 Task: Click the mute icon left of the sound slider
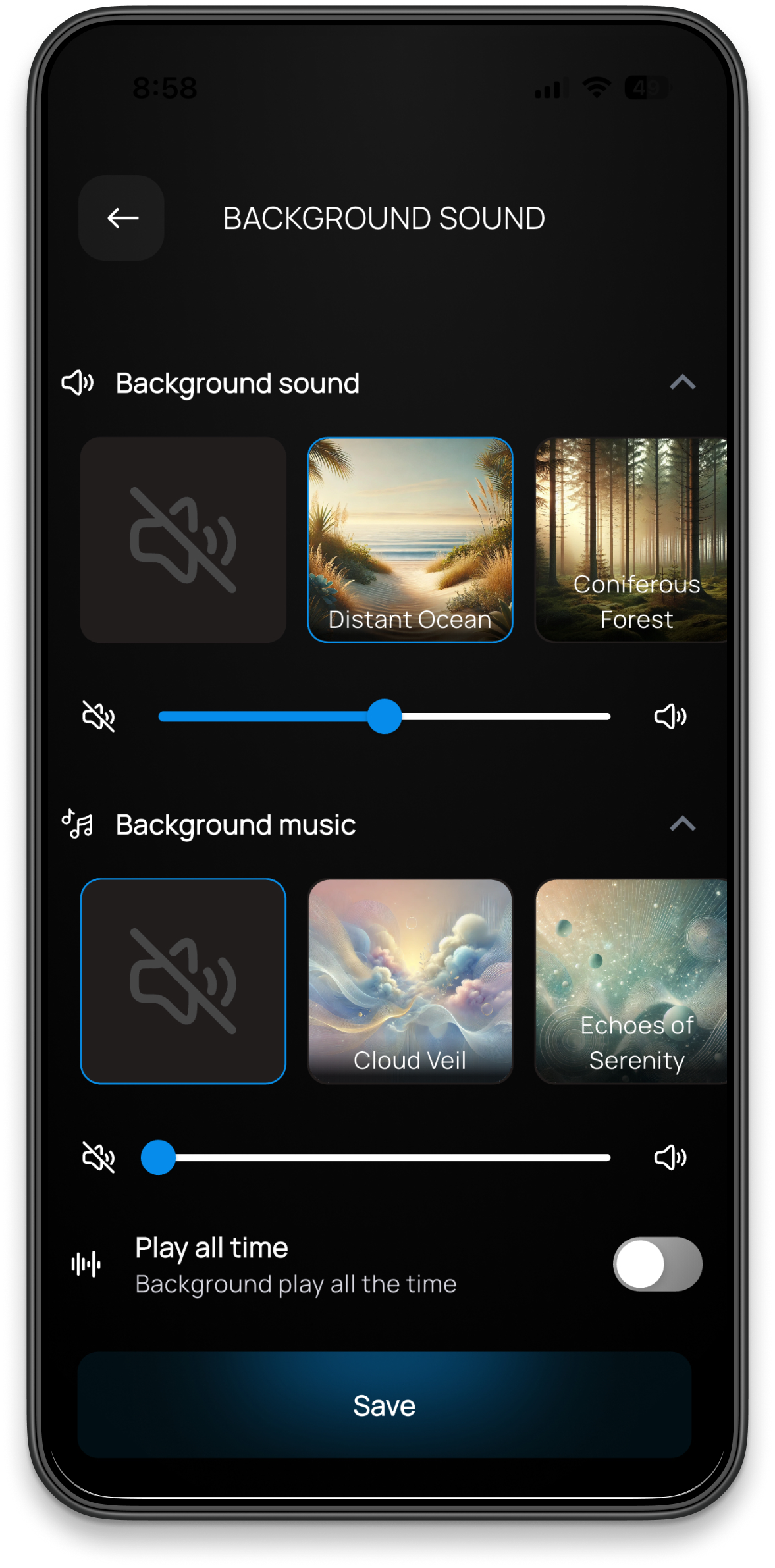pyautogui.click(x=99, y=717)
